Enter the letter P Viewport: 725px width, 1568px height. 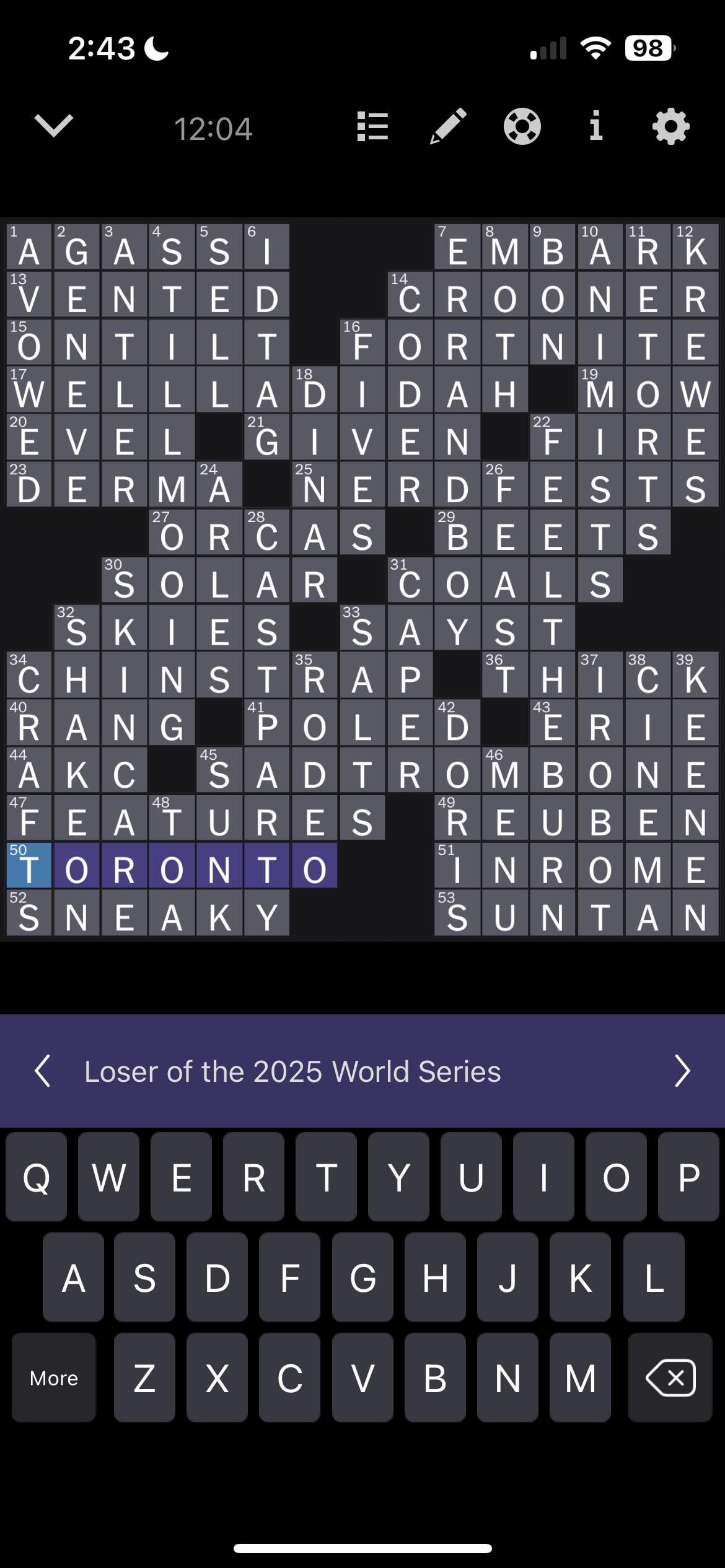tap(688, 1177)
